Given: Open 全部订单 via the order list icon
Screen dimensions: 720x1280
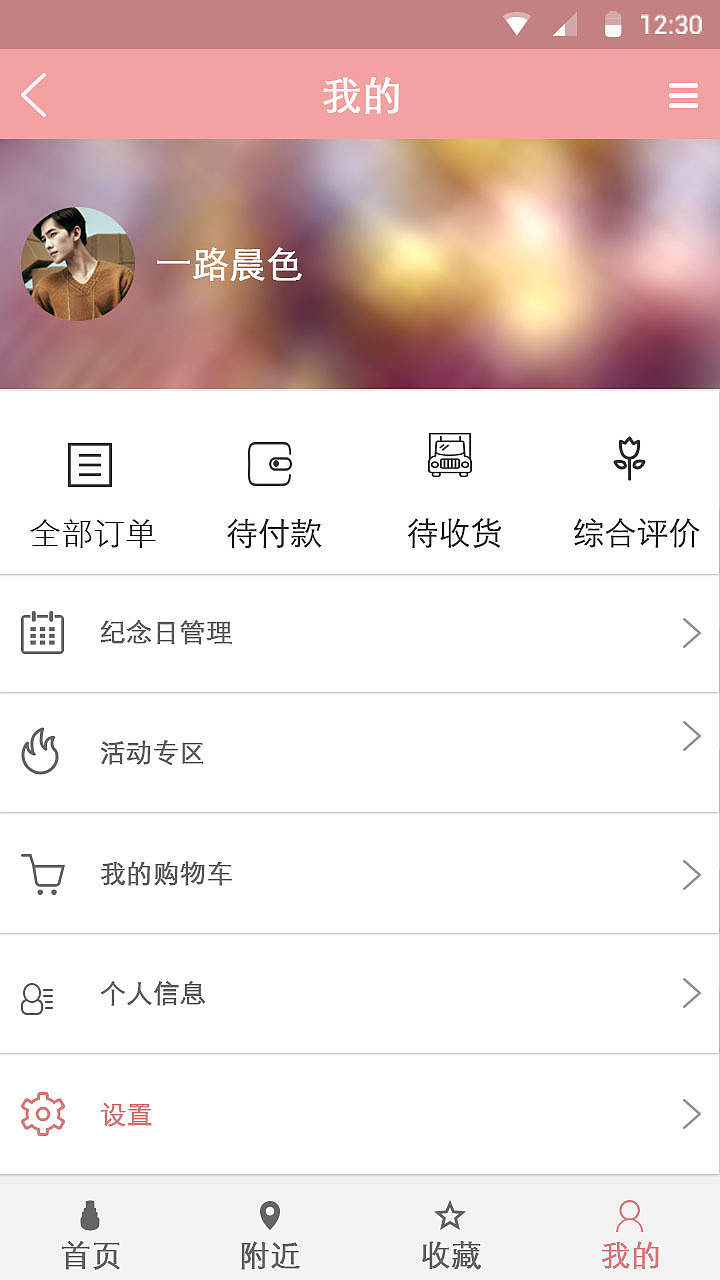Looking at the screenshot, I should [x=90, y=463].
